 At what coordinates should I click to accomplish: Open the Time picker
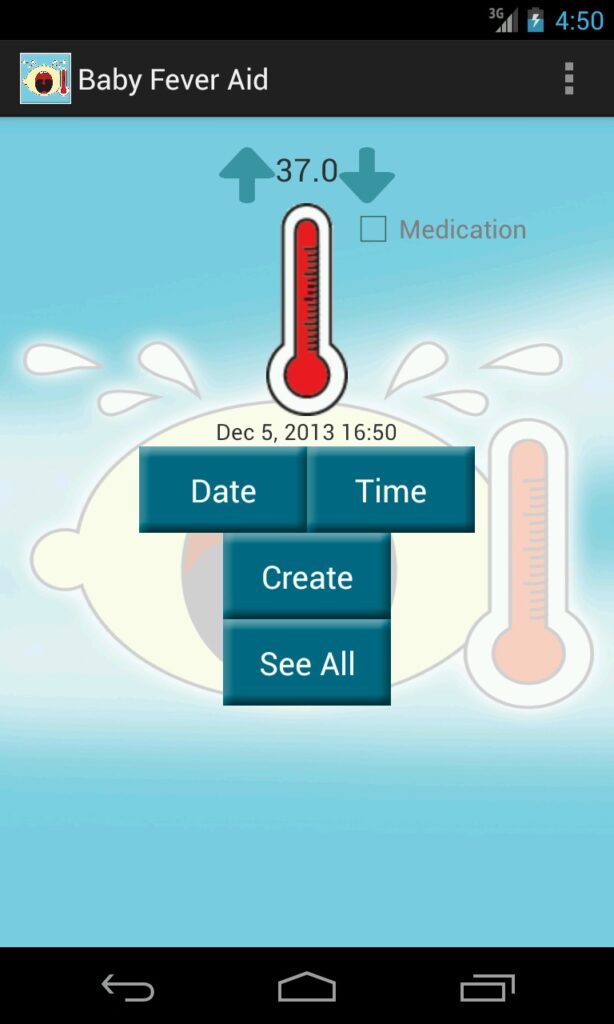(390, 490)
